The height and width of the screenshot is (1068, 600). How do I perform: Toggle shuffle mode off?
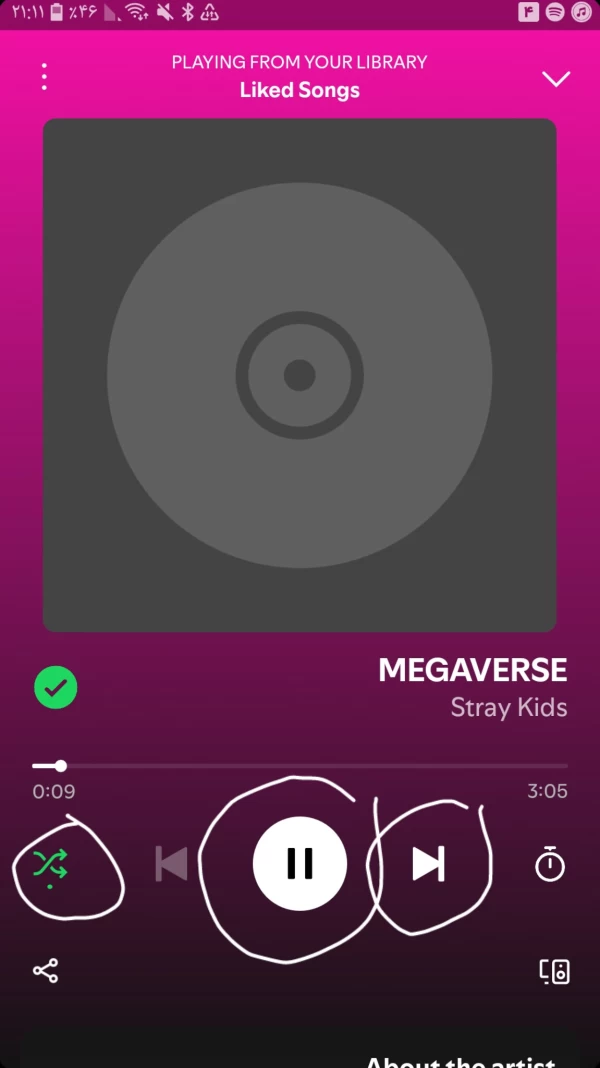(x=50, y=864)
